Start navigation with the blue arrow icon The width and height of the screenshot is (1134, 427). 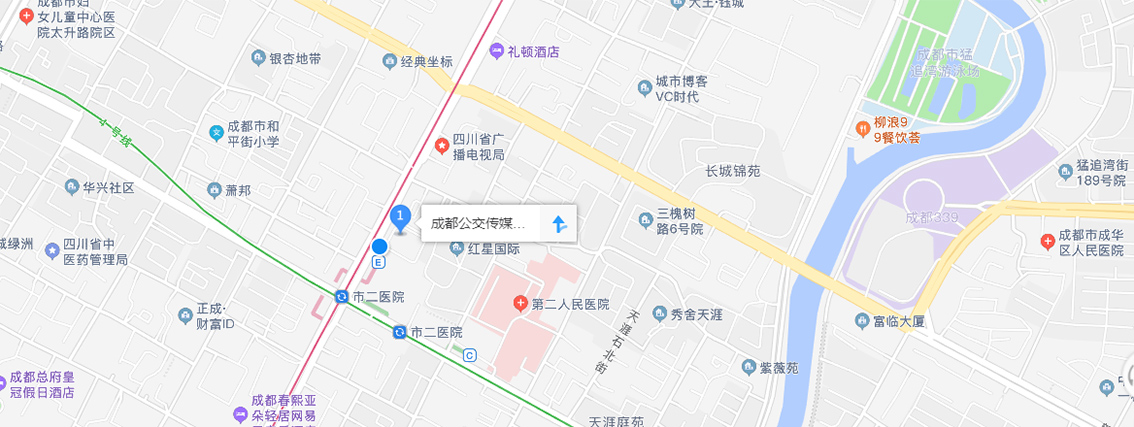point(560,223)
